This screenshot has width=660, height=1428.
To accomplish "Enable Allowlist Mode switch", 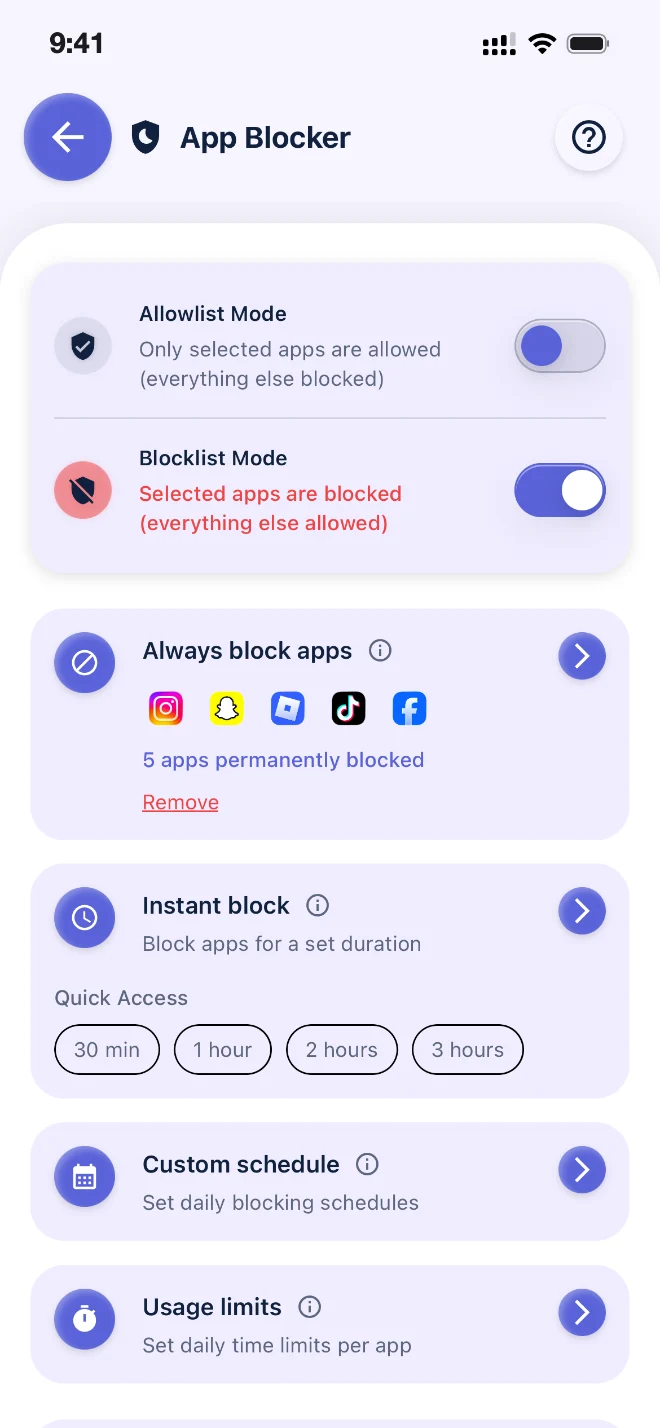I will click(560, 346).
